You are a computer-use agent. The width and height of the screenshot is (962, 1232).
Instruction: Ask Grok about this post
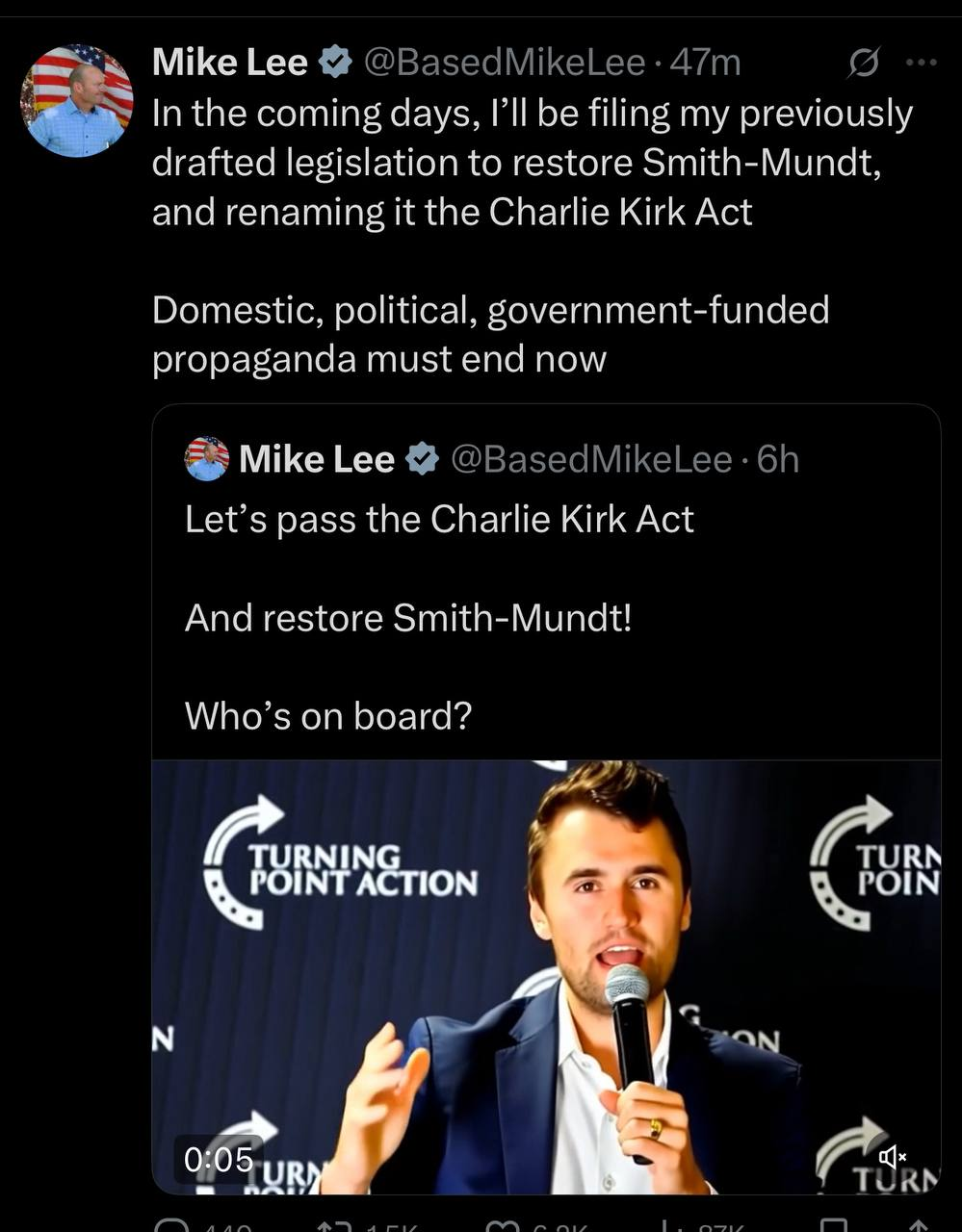[x=862, y=64]
